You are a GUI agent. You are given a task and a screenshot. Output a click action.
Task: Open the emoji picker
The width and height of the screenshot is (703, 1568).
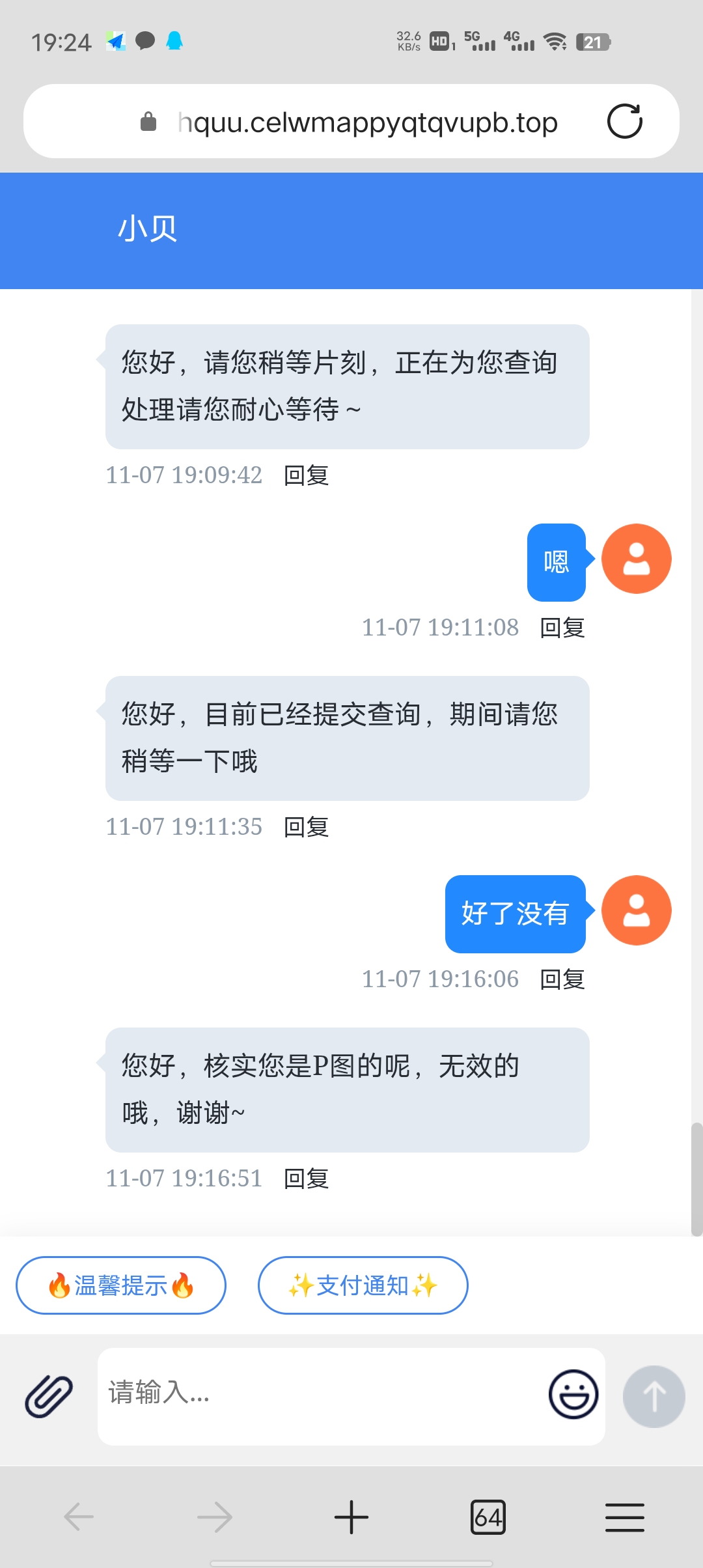573,1394
